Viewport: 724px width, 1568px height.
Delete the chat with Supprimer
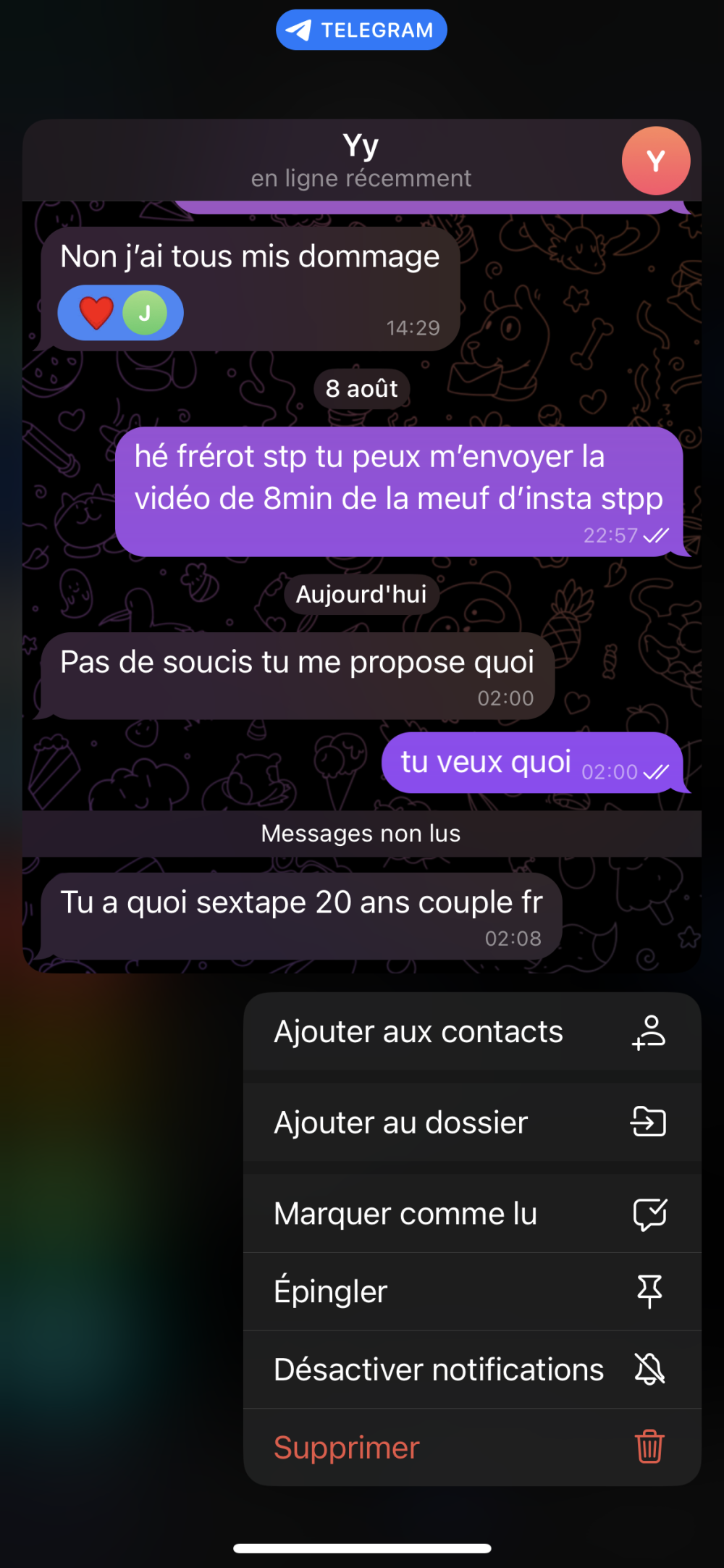(x=471, y=1448)
